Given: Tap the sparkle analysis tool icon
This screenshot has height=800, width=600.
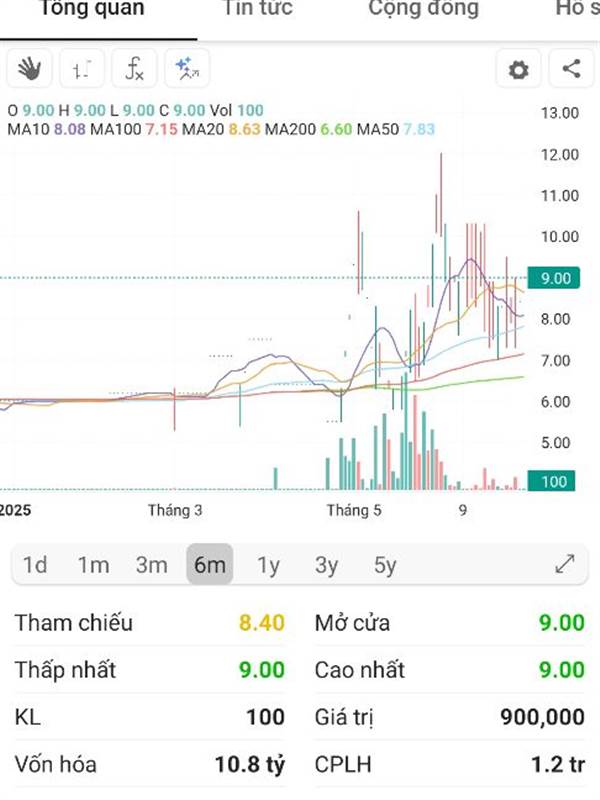Looking at the screenshot, I should point(187,69).
